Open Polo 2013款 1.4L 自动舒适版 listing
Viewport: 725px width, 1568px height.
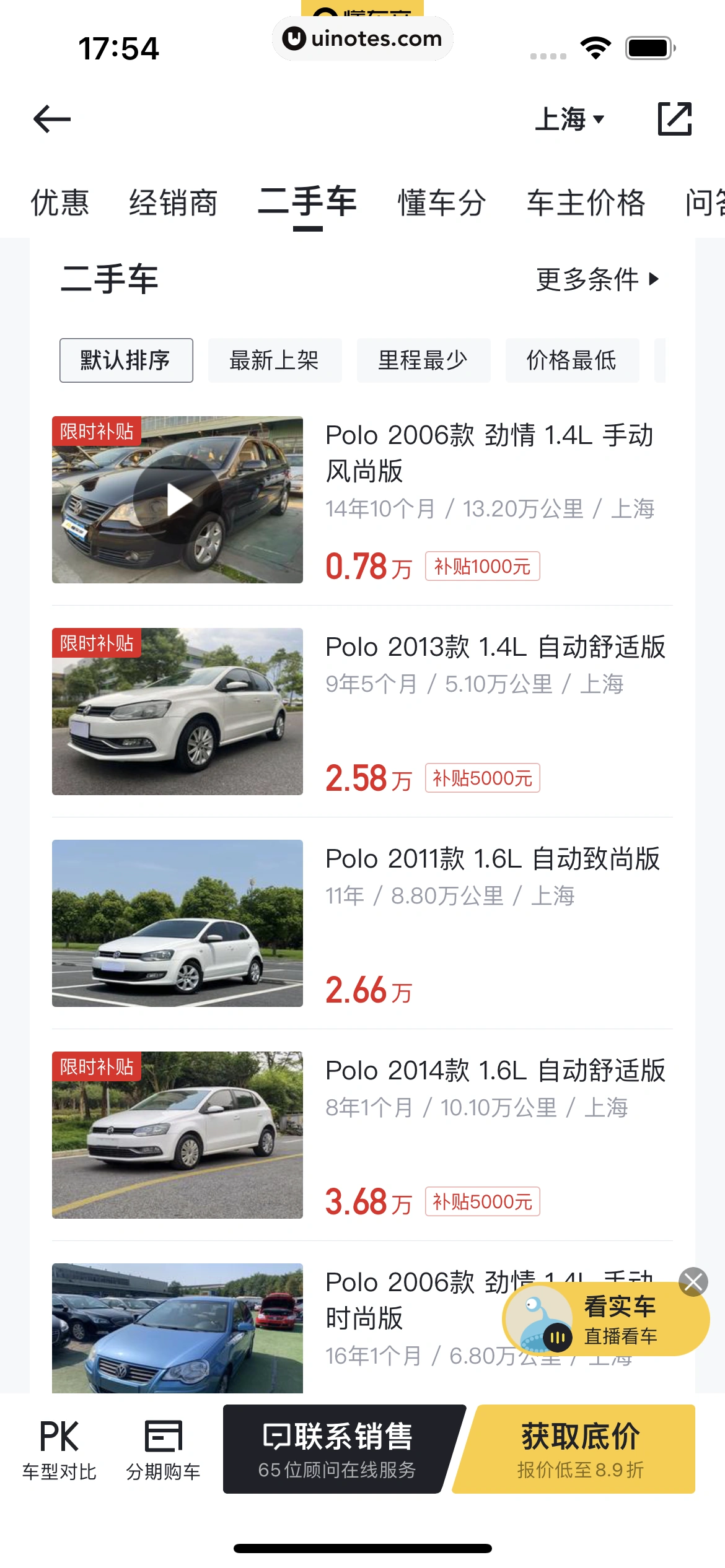tap(494, 648)
